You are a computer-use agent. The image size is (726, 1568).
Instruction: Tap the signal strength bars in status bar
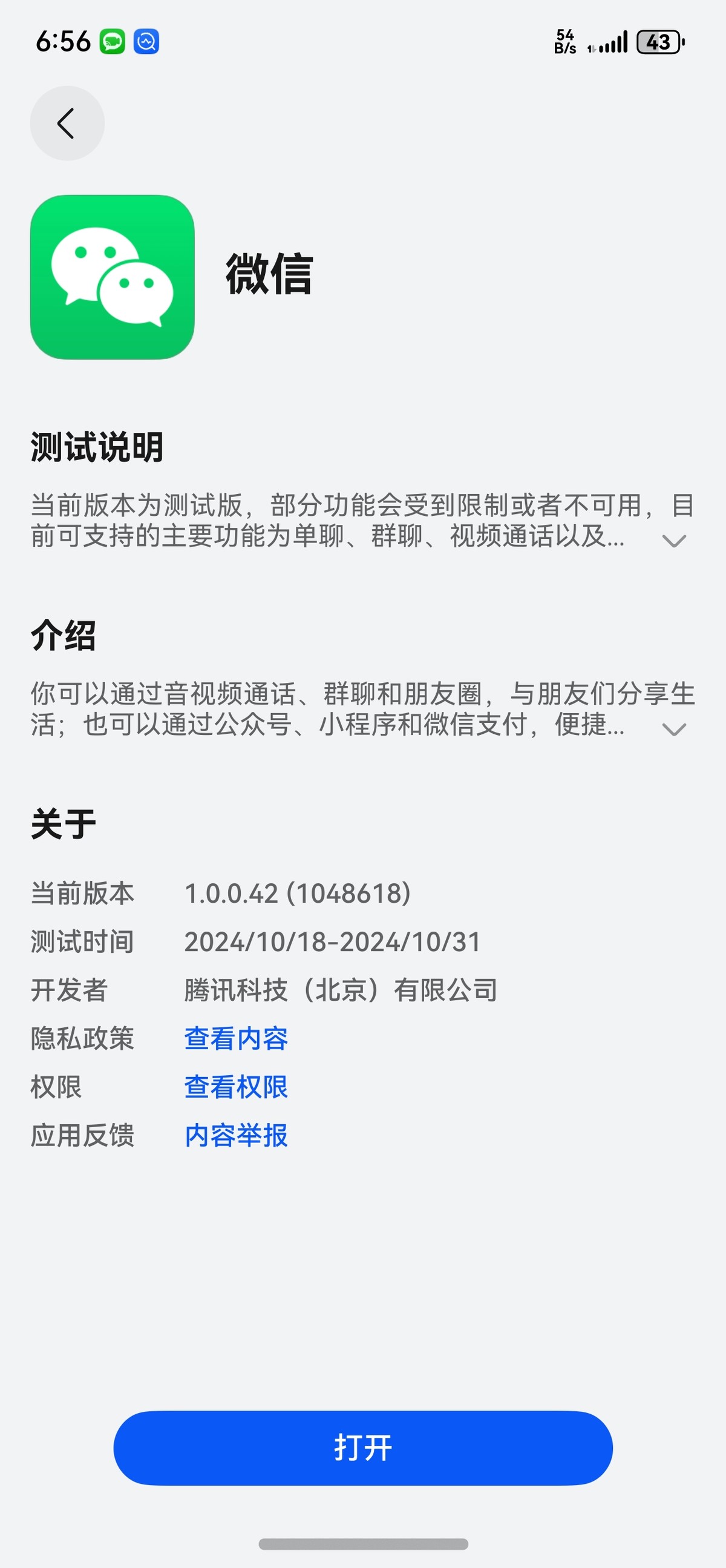[611, 41]
